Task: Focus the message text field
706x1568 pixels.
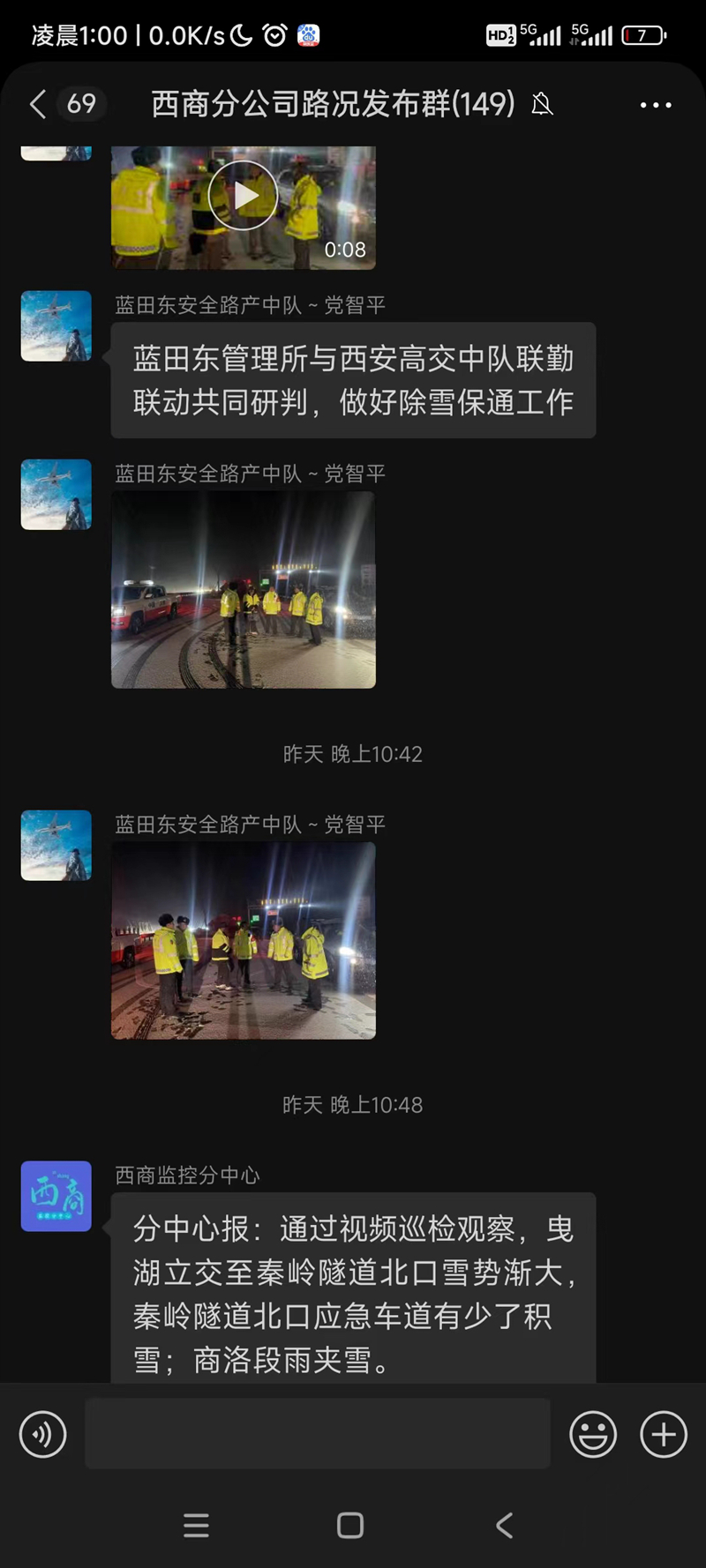Action: tap(318, 1434)
